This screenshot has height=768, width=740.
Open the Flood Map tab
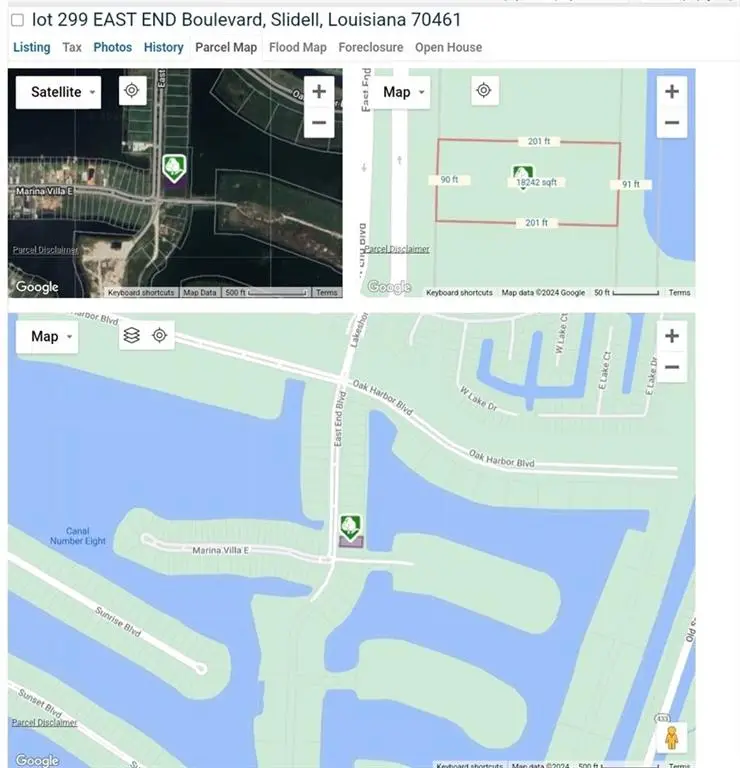coord(297,47)
